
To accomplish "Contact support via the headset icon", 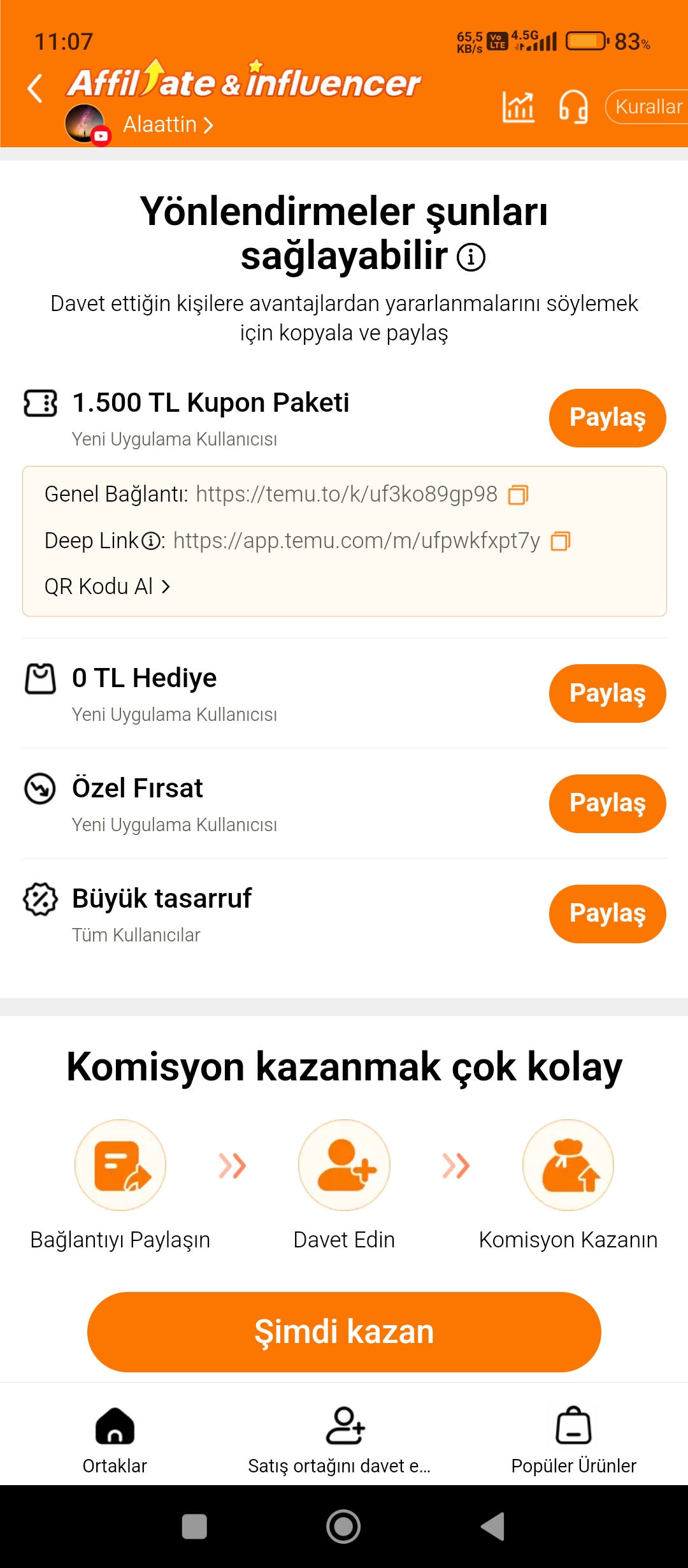I will [573, 106].
